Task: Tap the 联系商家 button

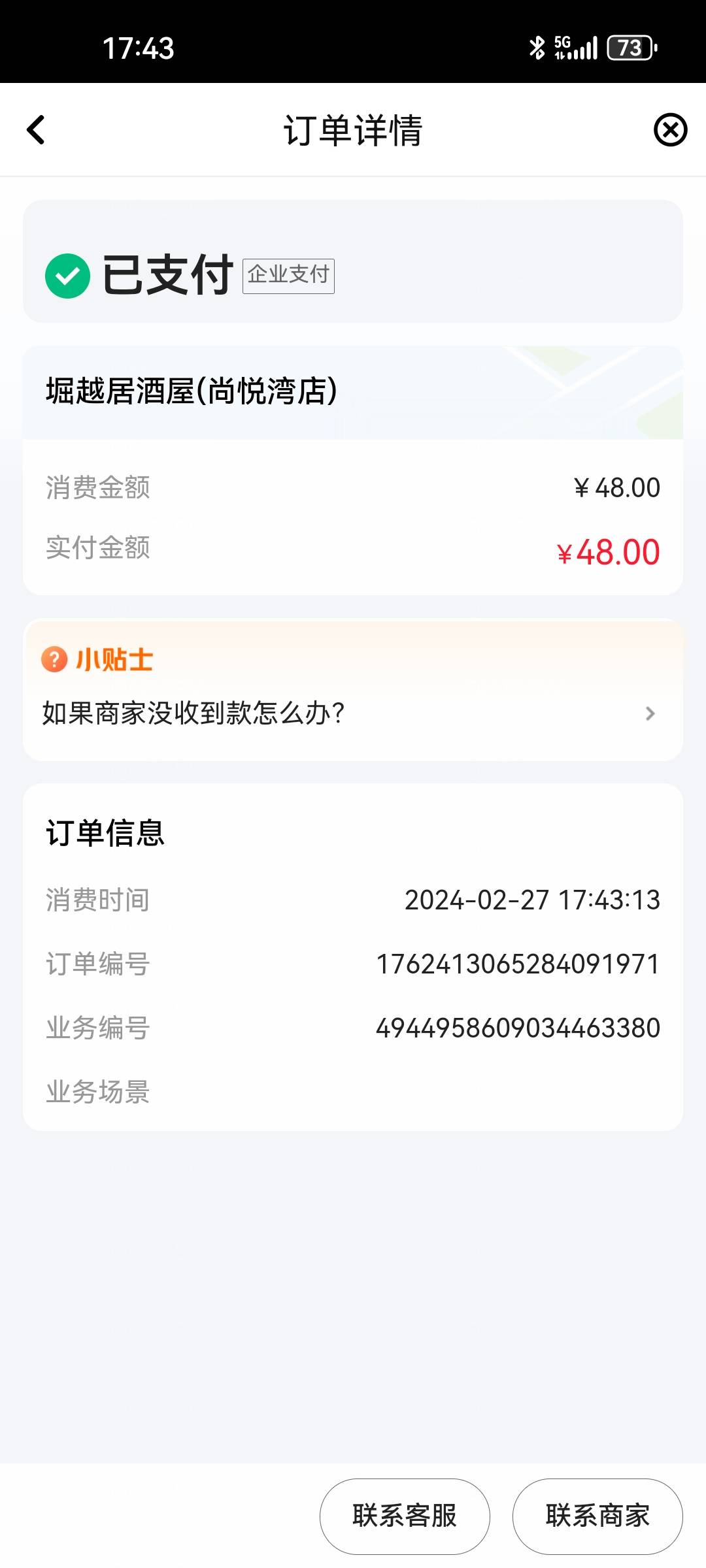Action: tap(597, 1516)
